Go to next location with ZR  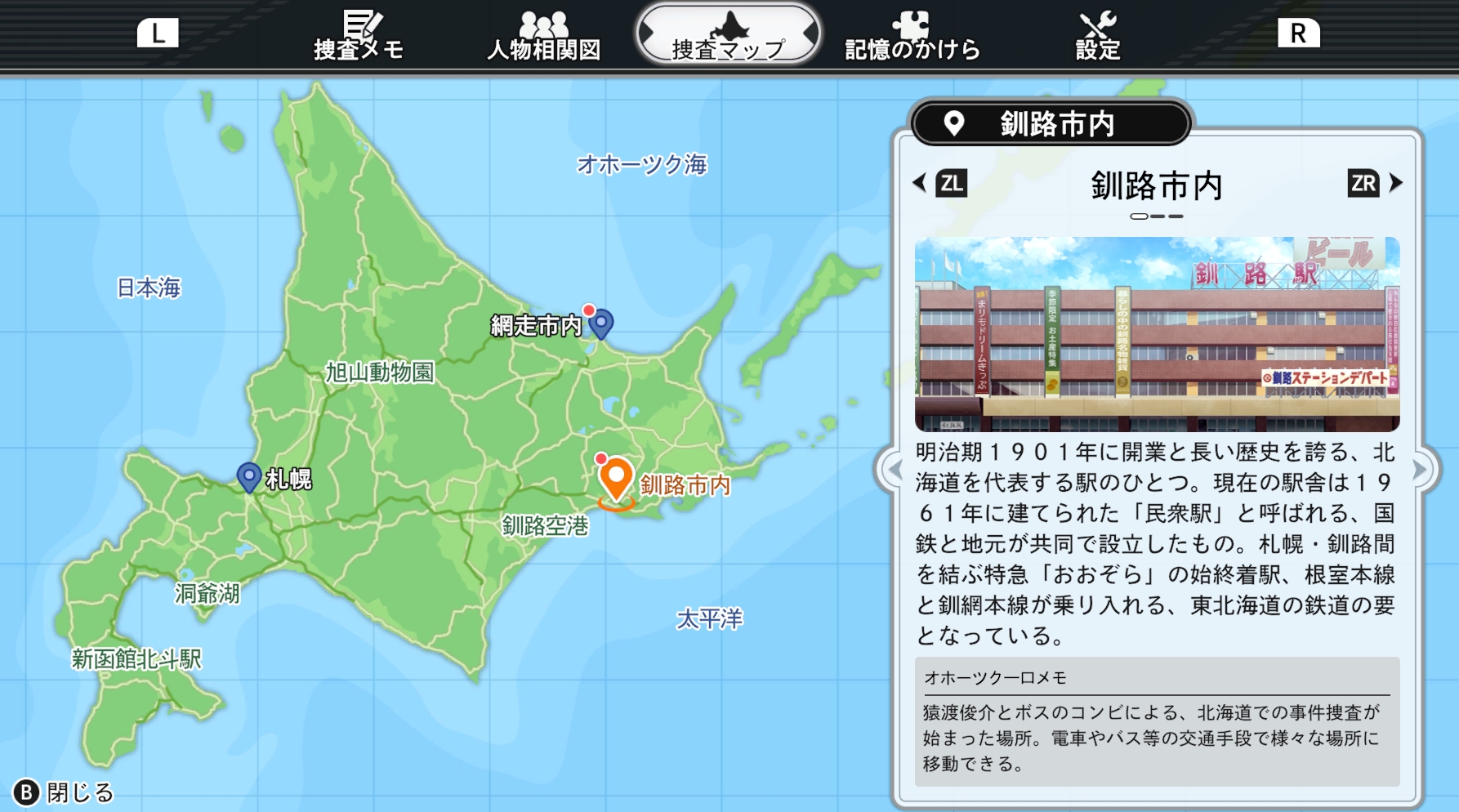[1374, 183]
